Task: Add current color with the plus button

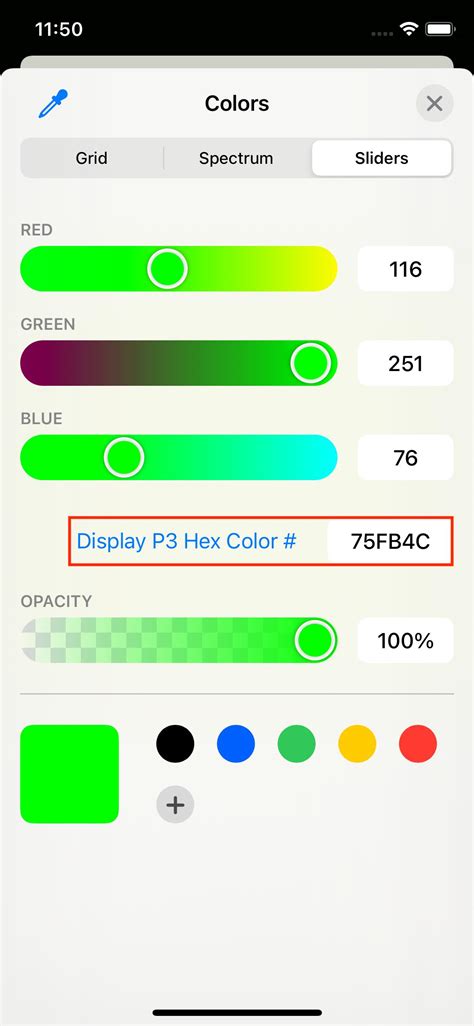Action: coord(175,805)
